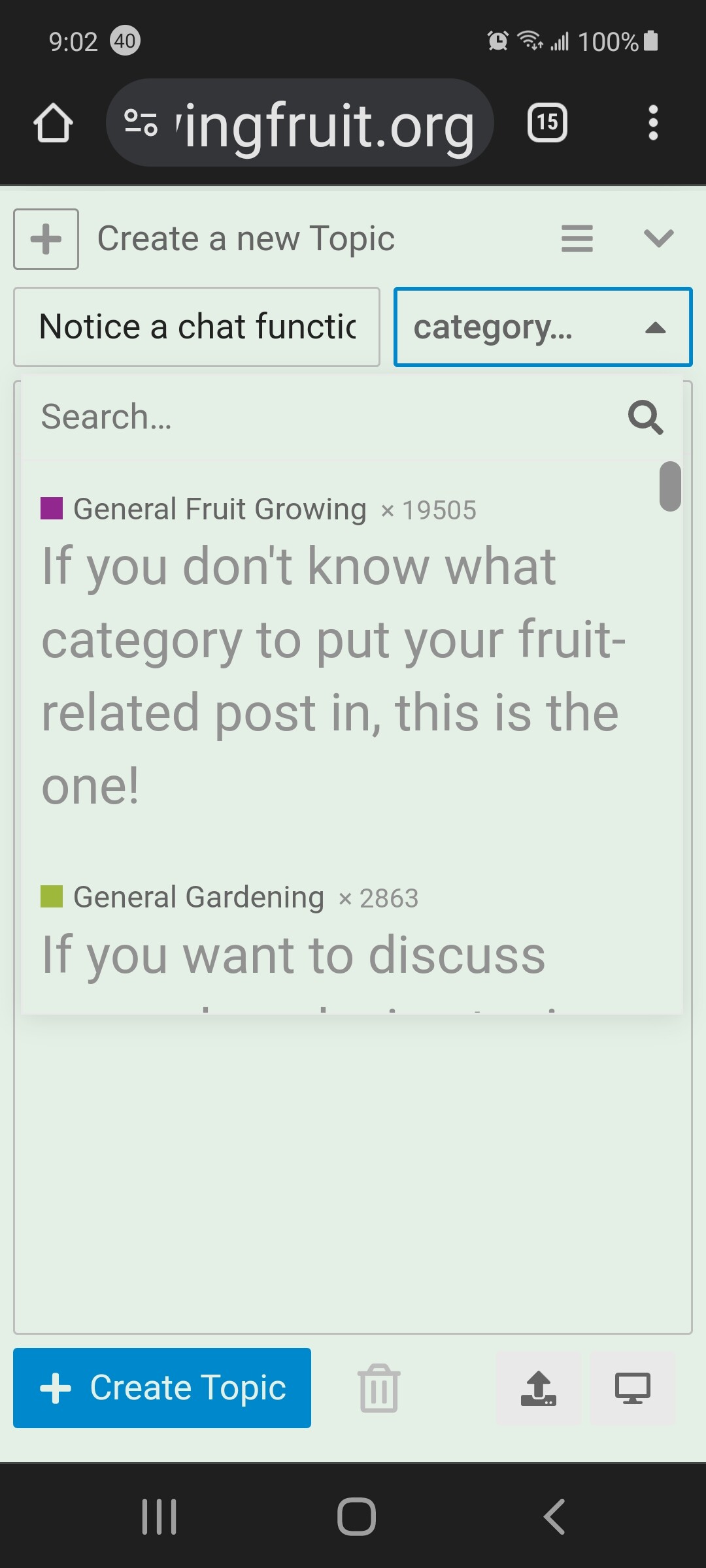Discard the draft with the trash icon
This screenshot has height=1568, width=706.
[x=379, y=1388]
